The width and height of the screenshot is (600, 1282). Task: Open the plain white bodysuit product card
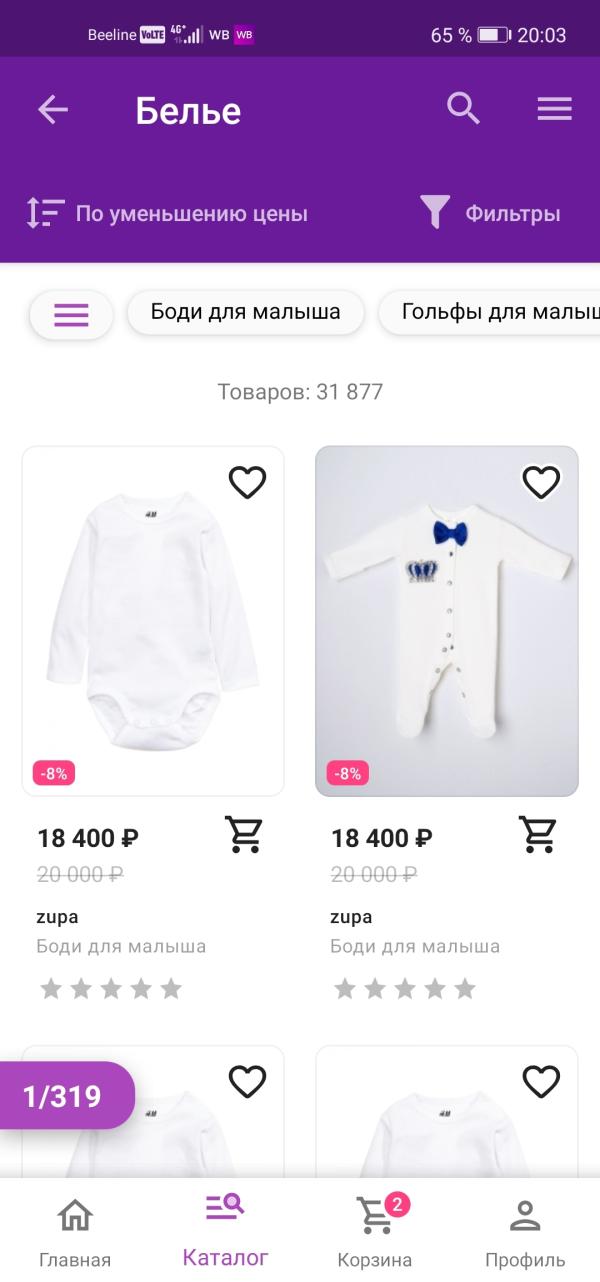[x=153, y=620]
